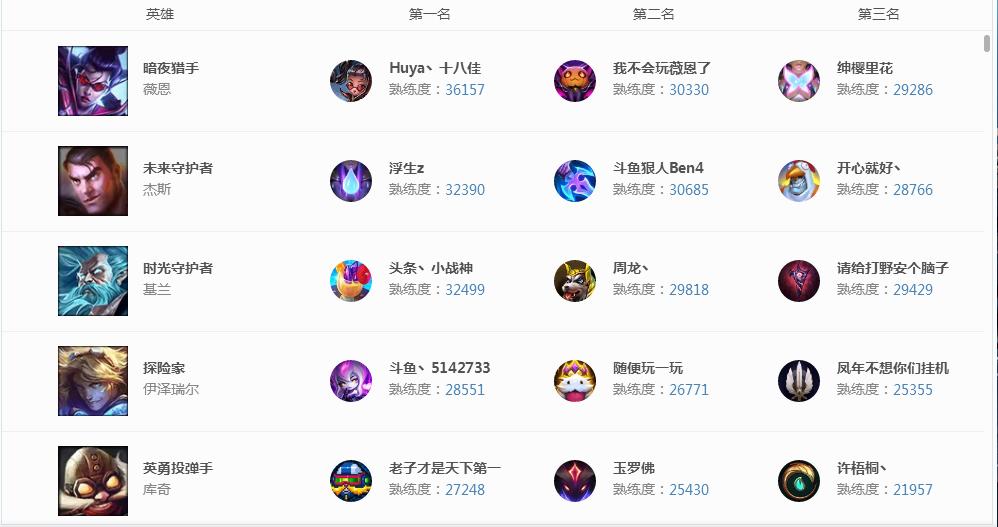View player 我不会玩薇恩了's profile

661,68
